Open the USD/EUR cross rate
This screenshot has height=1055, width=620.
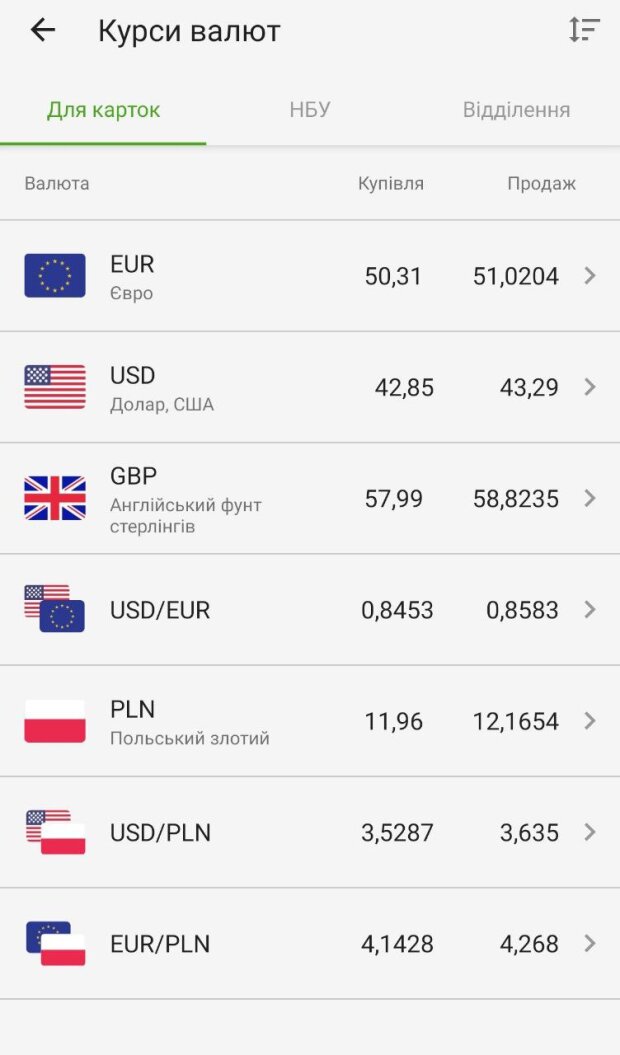[310, 610]
